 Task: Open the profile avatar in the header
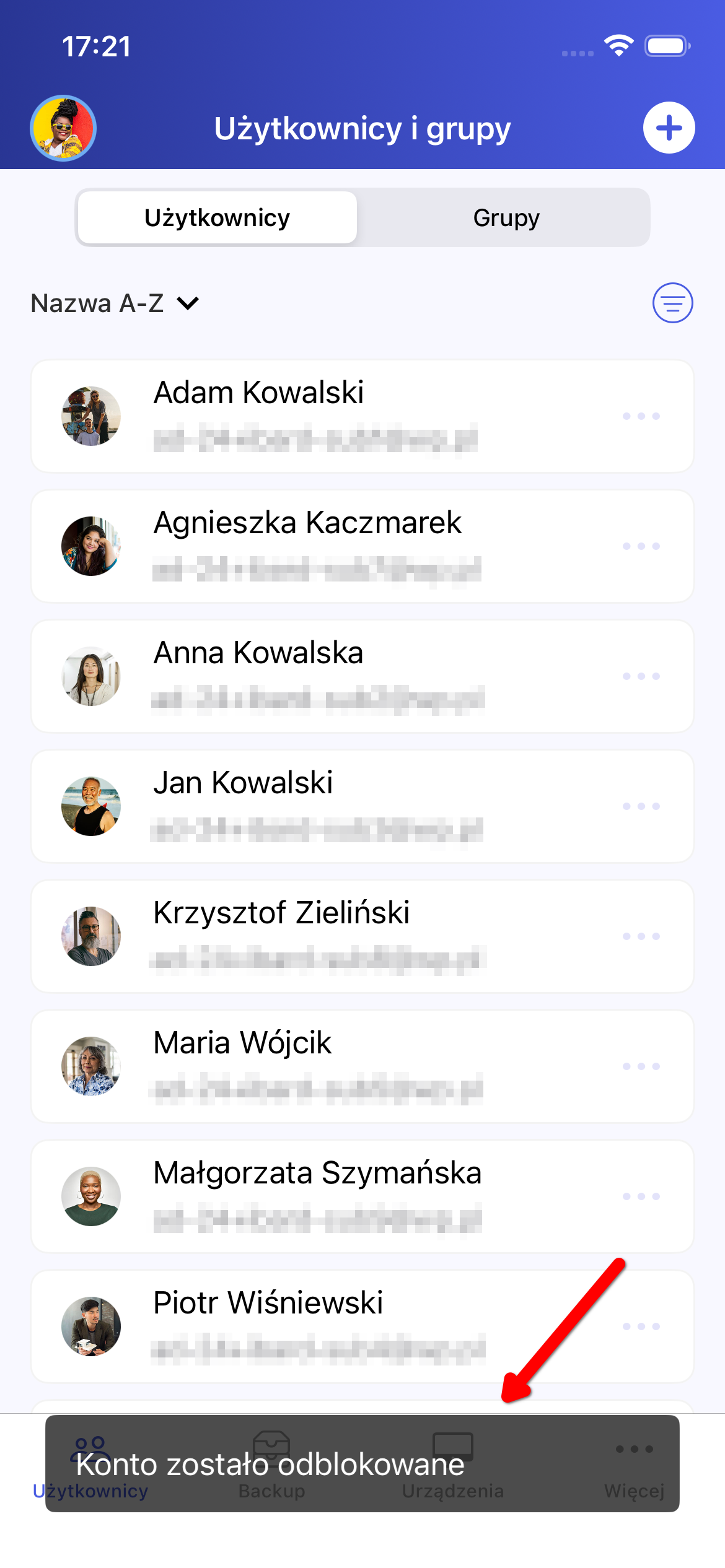(63, 128)
